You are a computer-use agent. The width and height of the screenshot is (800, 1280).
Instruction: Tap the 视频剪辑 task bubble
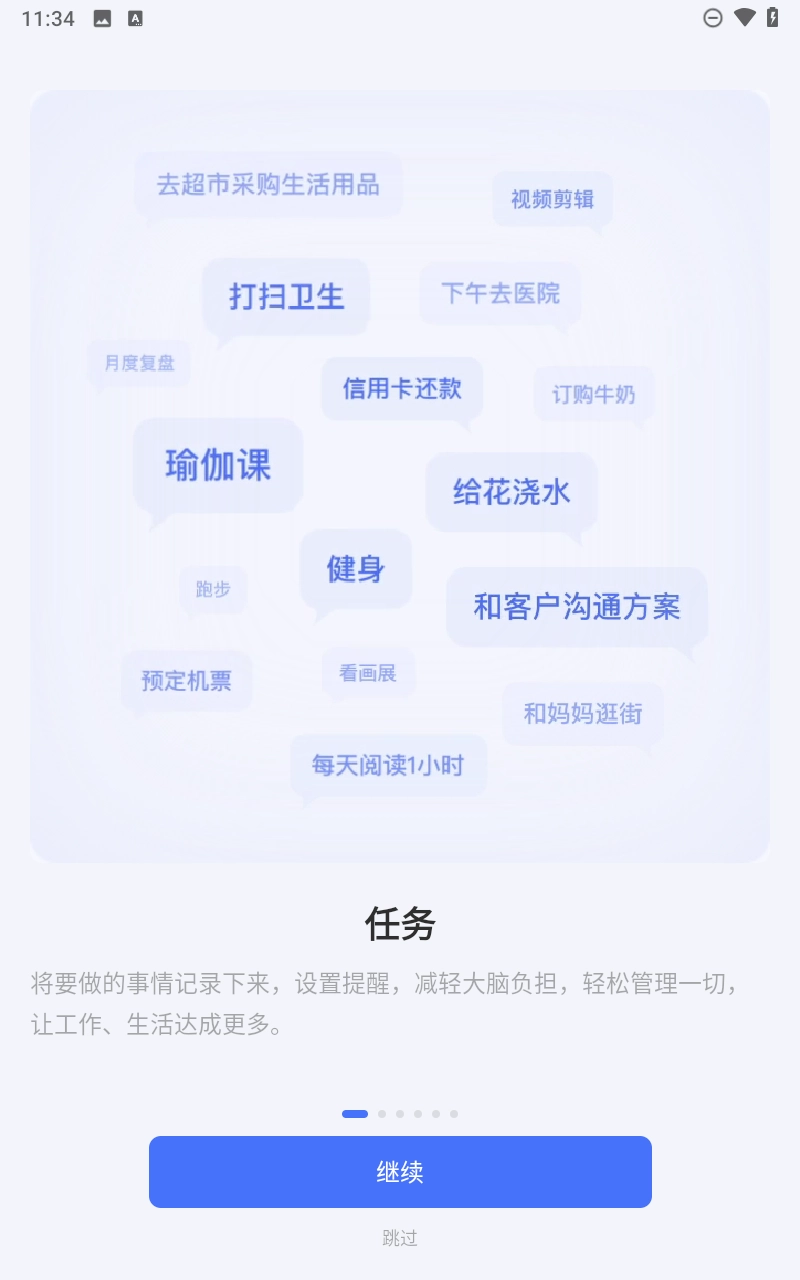click(x=552, y=200)
